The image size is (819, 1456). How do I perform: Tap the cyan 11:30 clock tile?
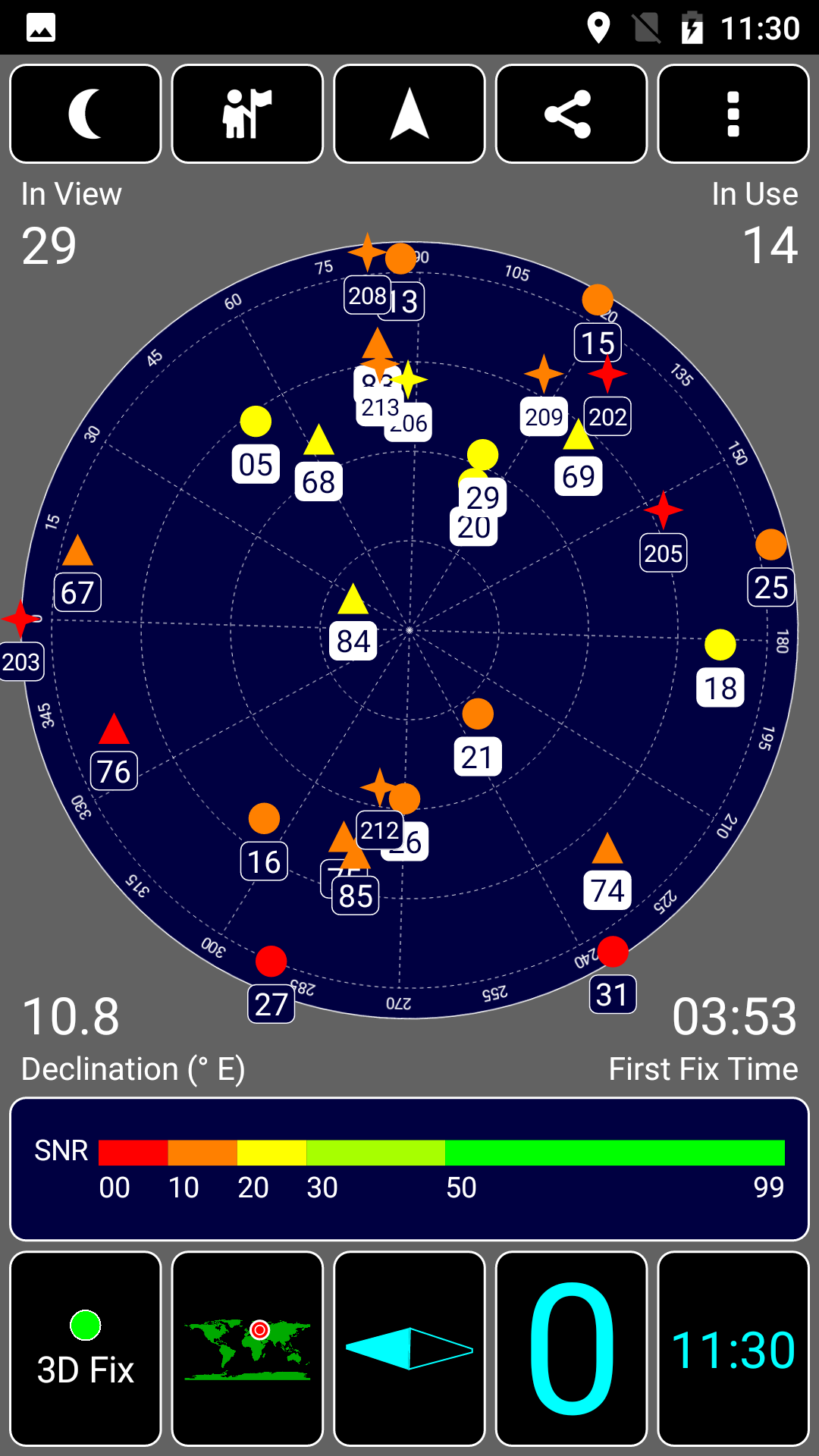[x=733, y=1349]
